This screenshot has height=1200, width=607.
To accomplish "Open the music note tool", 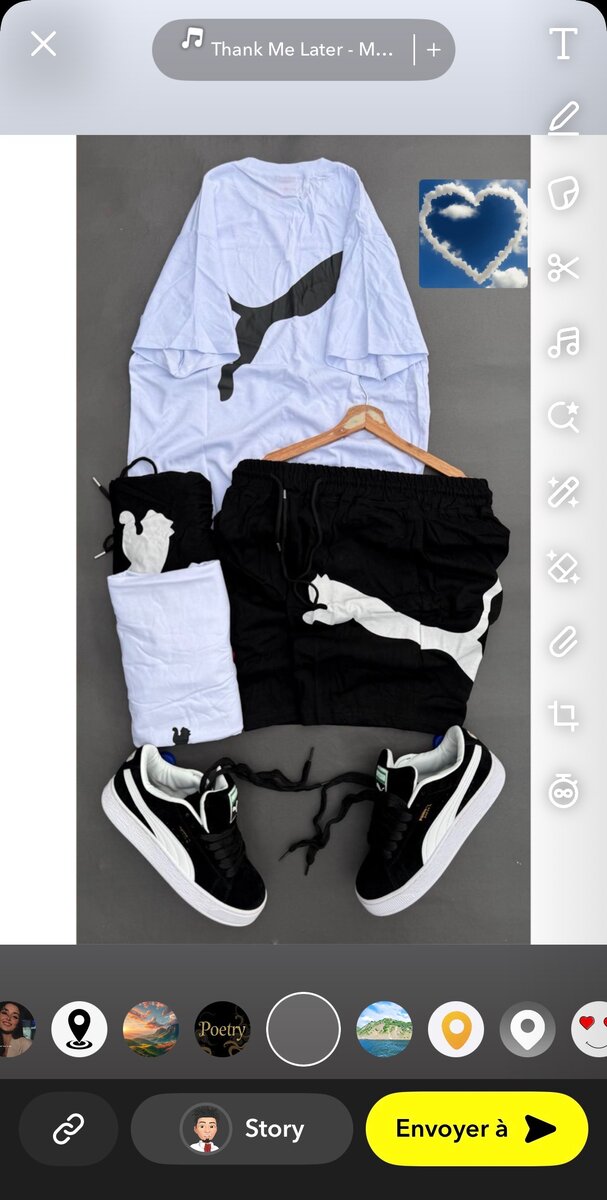I will 563,342.
